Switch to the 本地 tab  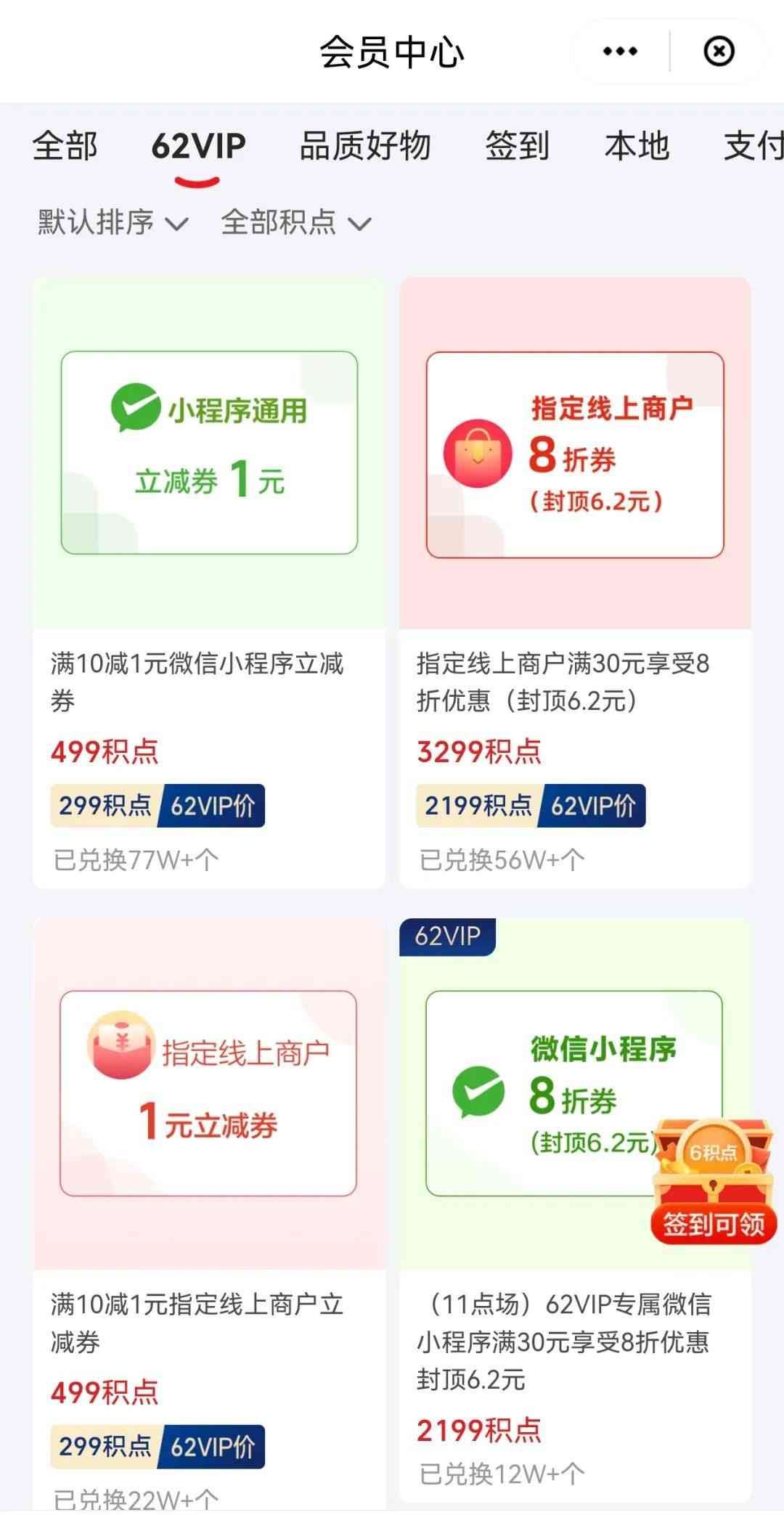pyautogui.click(x=637, y=146)
